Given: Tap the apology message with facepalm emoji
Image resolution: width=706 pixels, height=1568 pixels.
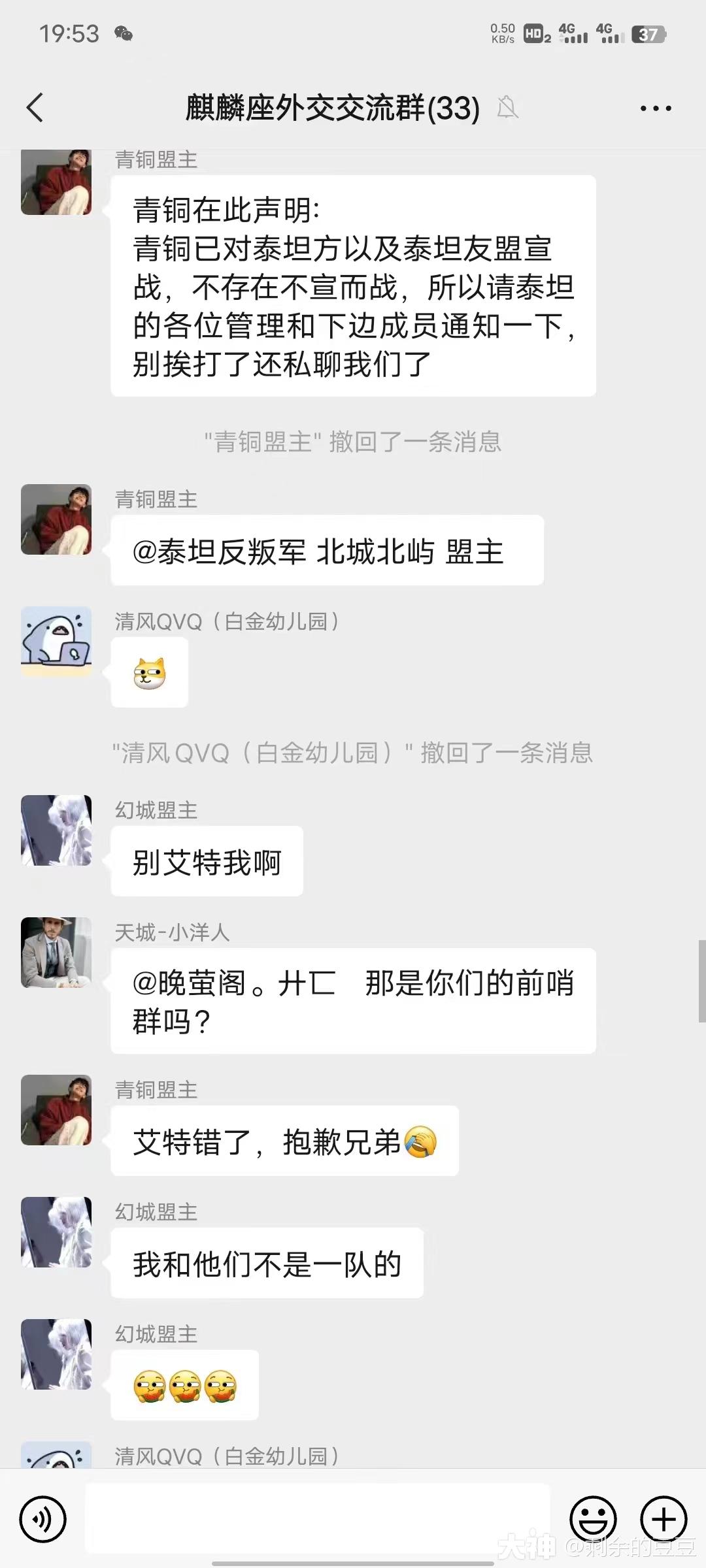Looking at the screenshot, I should click(x=284, y=1141).
